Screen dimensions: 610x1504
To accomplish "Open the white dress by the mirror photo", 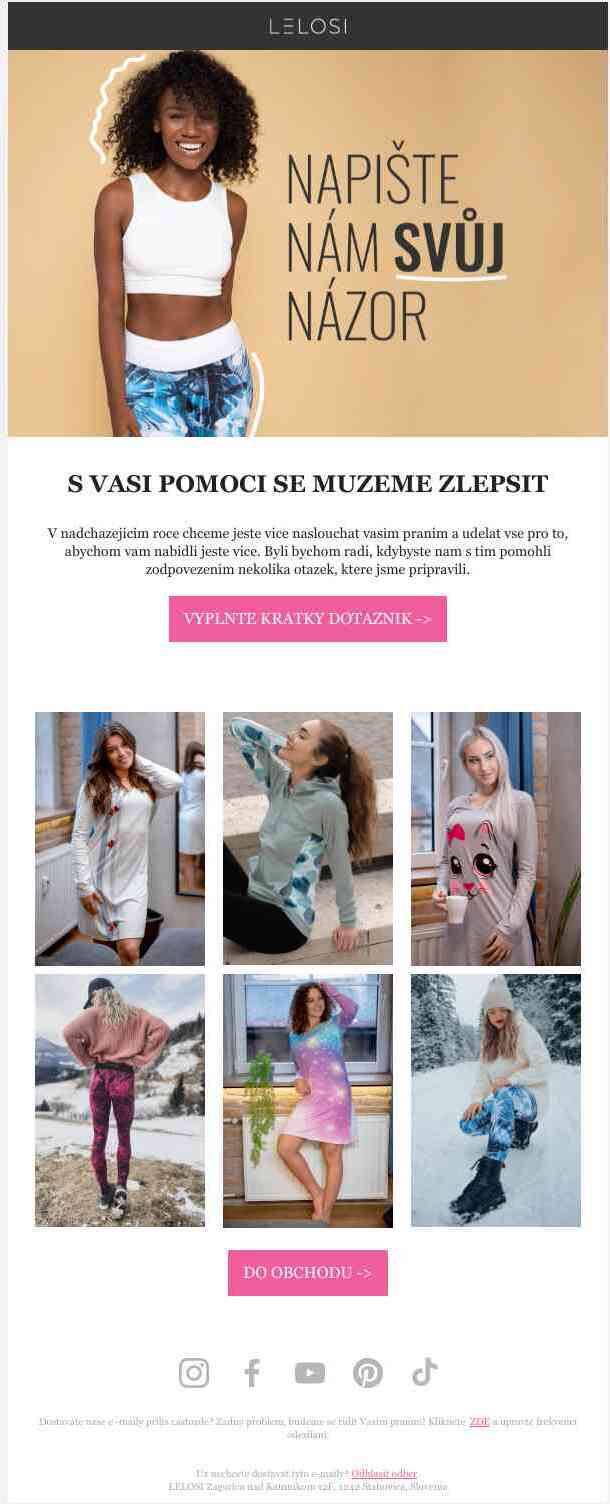I will [120, 838].
